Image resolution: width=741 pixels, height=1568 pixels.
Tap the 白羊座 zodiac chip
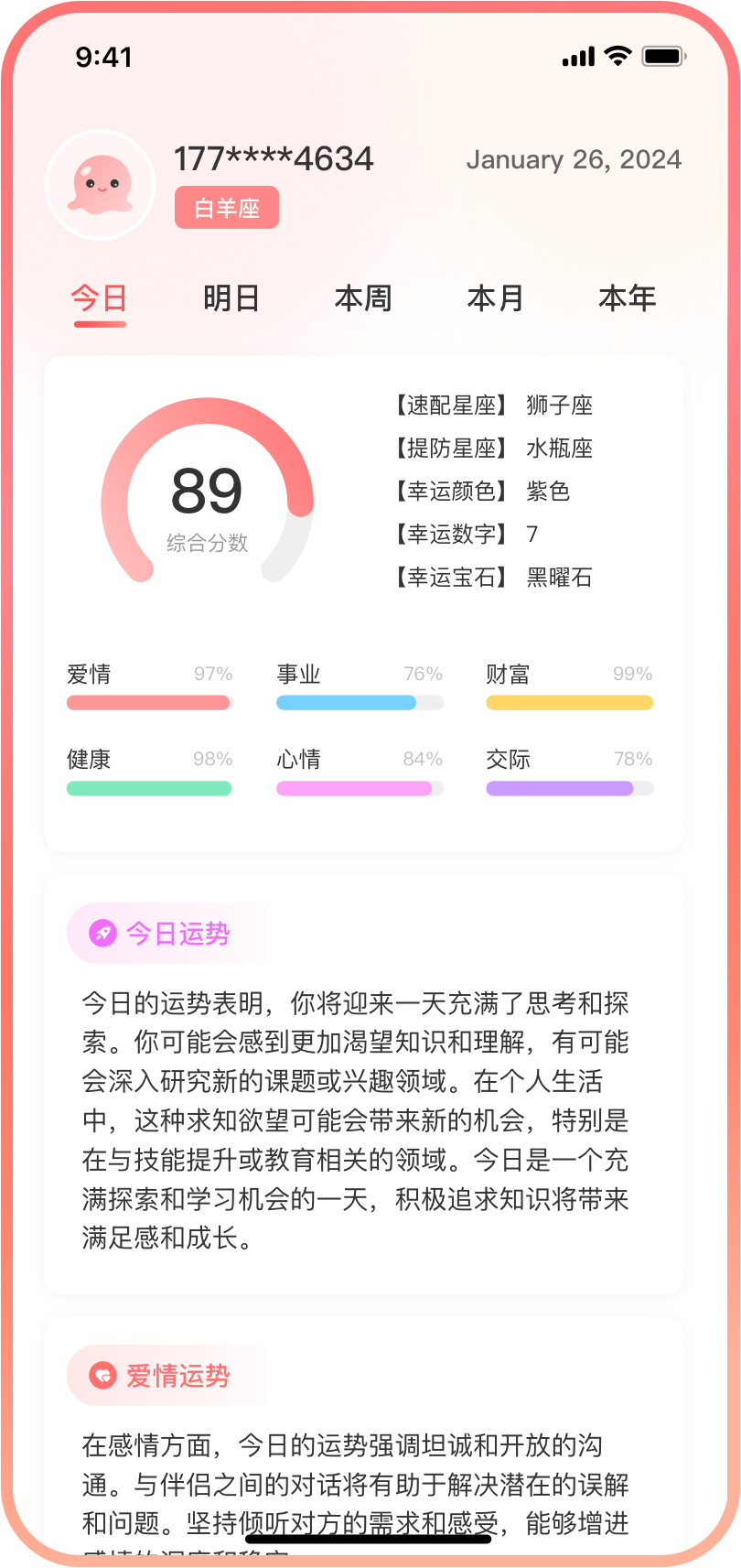(226, 209)
